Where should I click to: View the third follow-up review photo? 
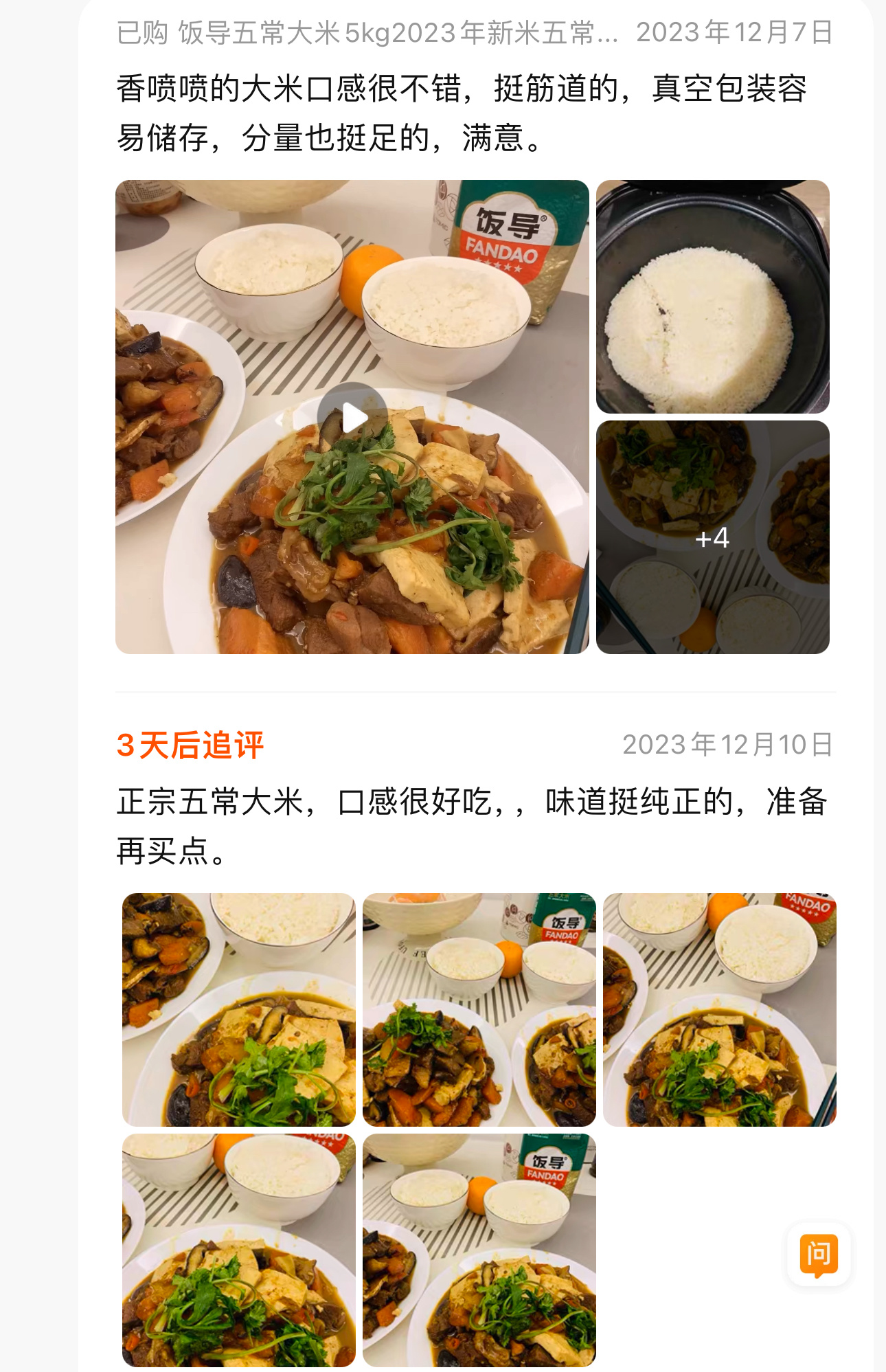[719, 1009]
